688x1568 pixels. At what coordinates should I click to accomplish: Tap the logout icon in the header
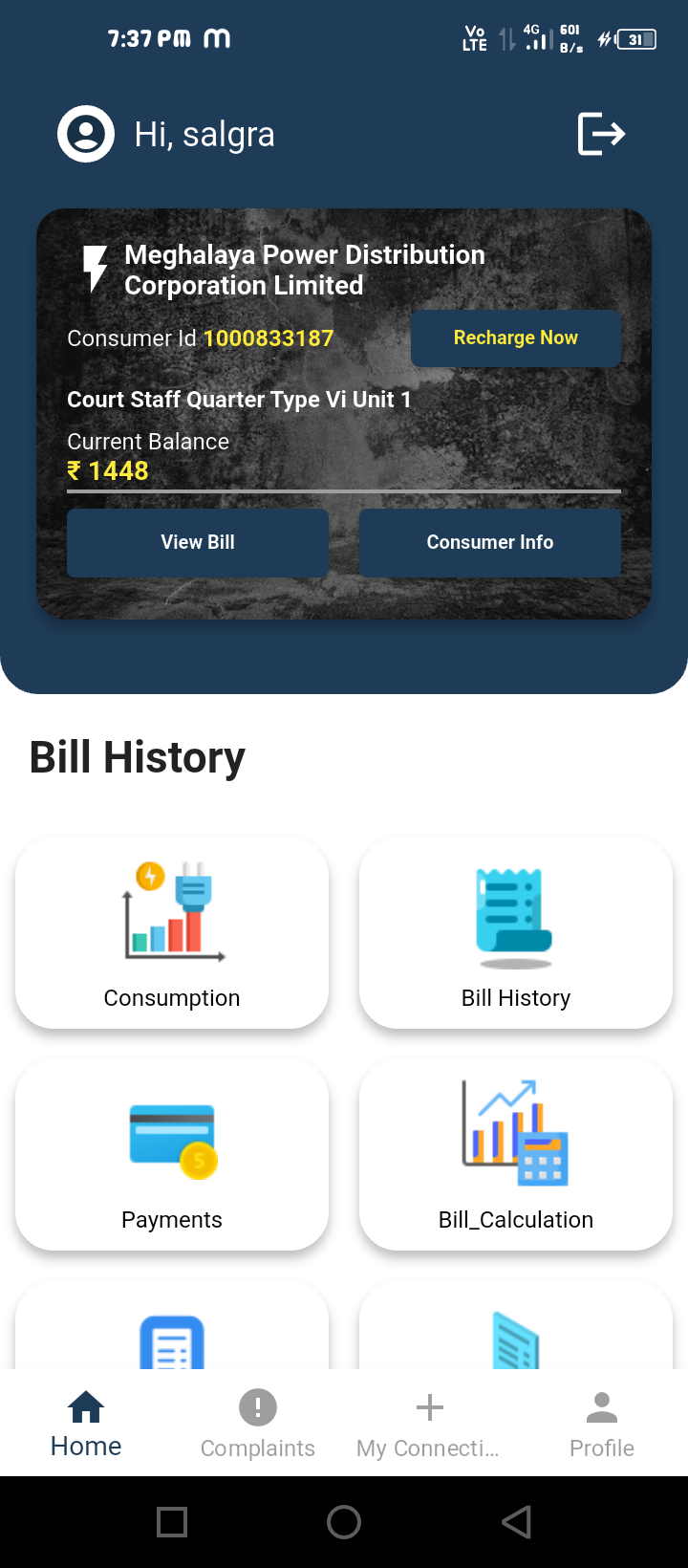coord(602,133)
